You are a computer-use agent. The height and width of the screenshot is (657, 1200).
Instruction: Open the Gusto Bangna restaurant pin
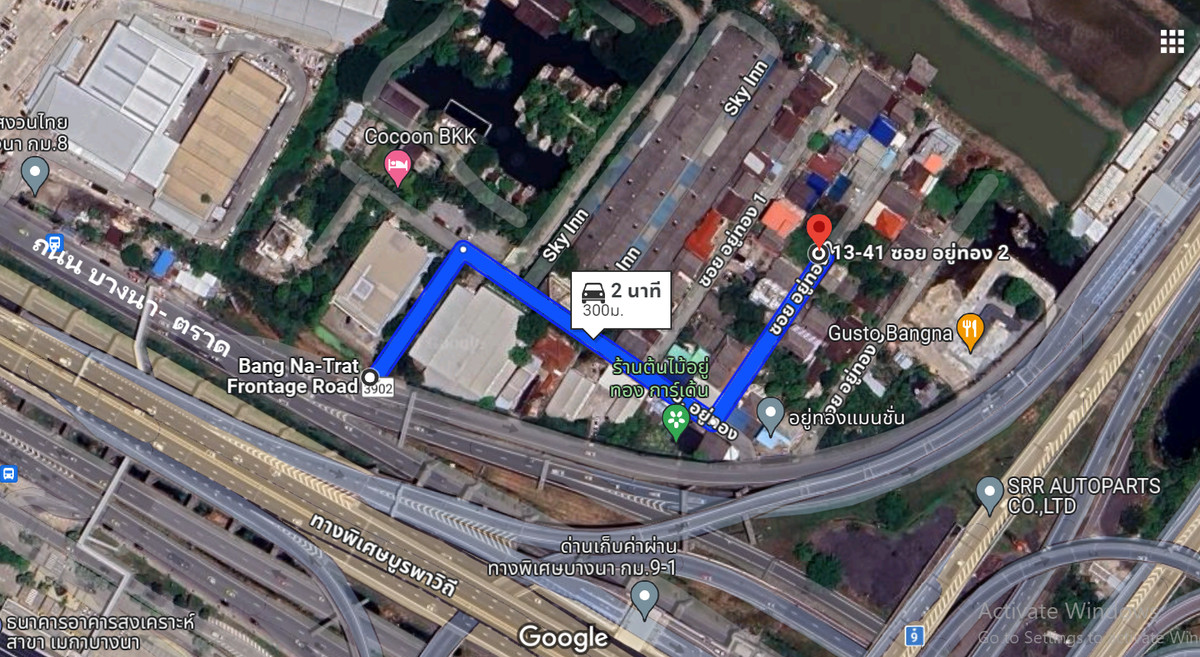pyautogui.click(x=969, y=330)
